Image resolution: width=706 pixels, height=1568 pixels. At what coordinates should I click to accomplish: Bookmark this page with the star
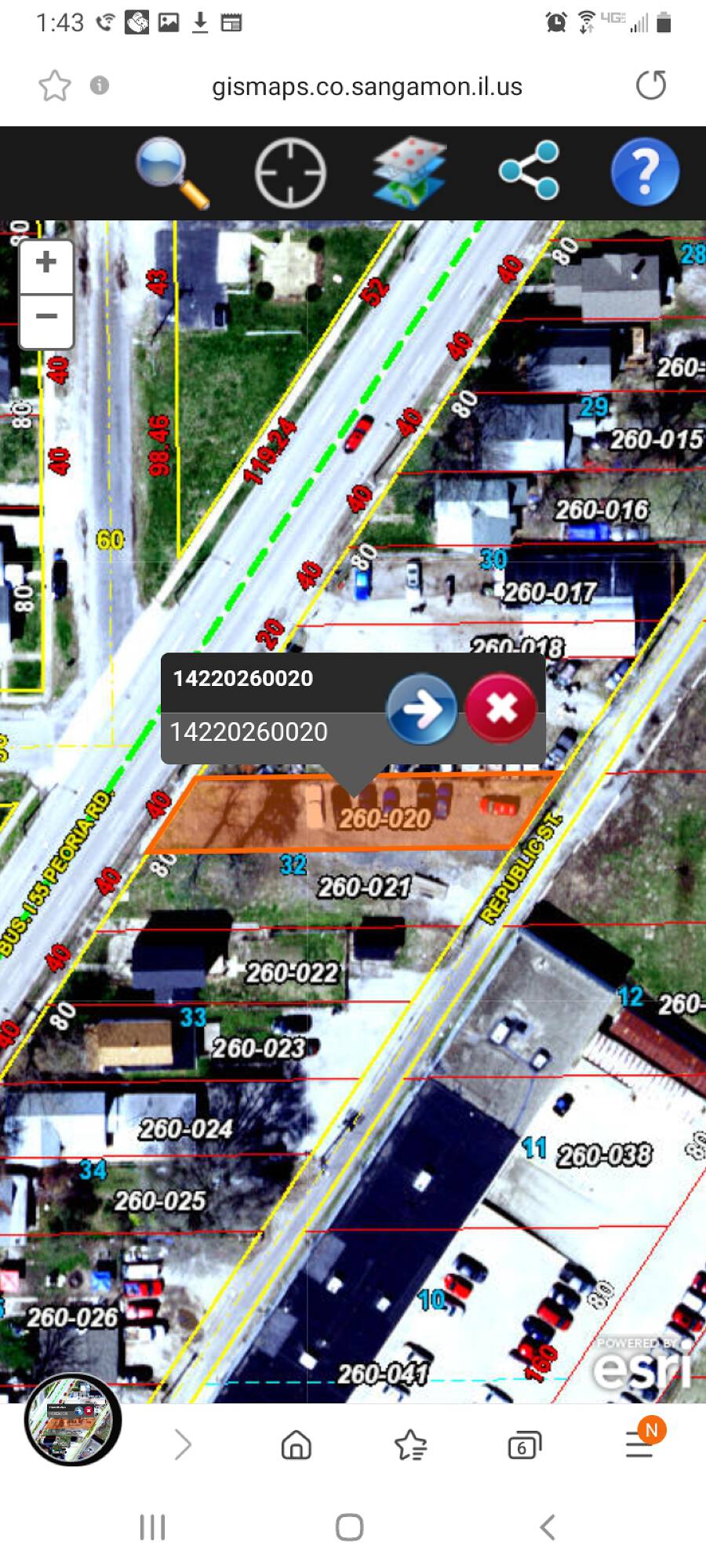(55, 85)
